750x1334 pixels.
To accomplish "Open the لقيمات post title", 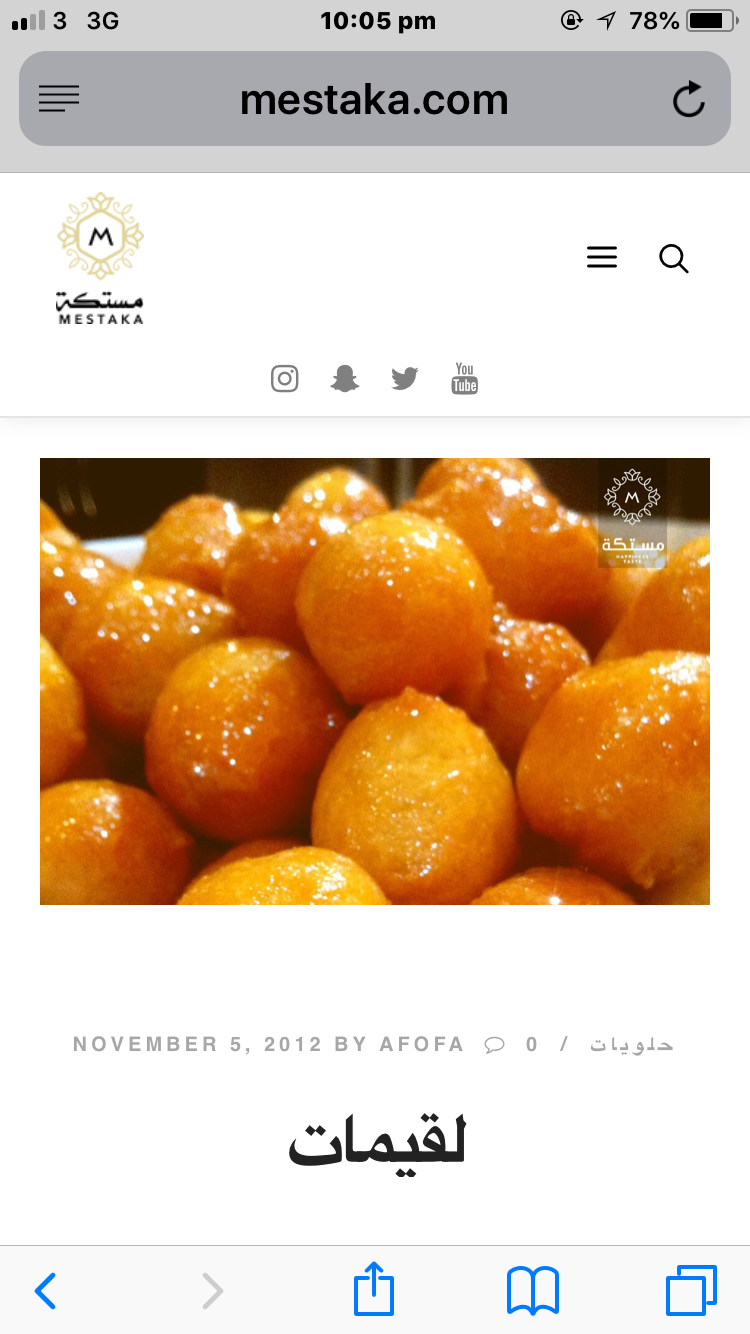I will (377, 1143).
